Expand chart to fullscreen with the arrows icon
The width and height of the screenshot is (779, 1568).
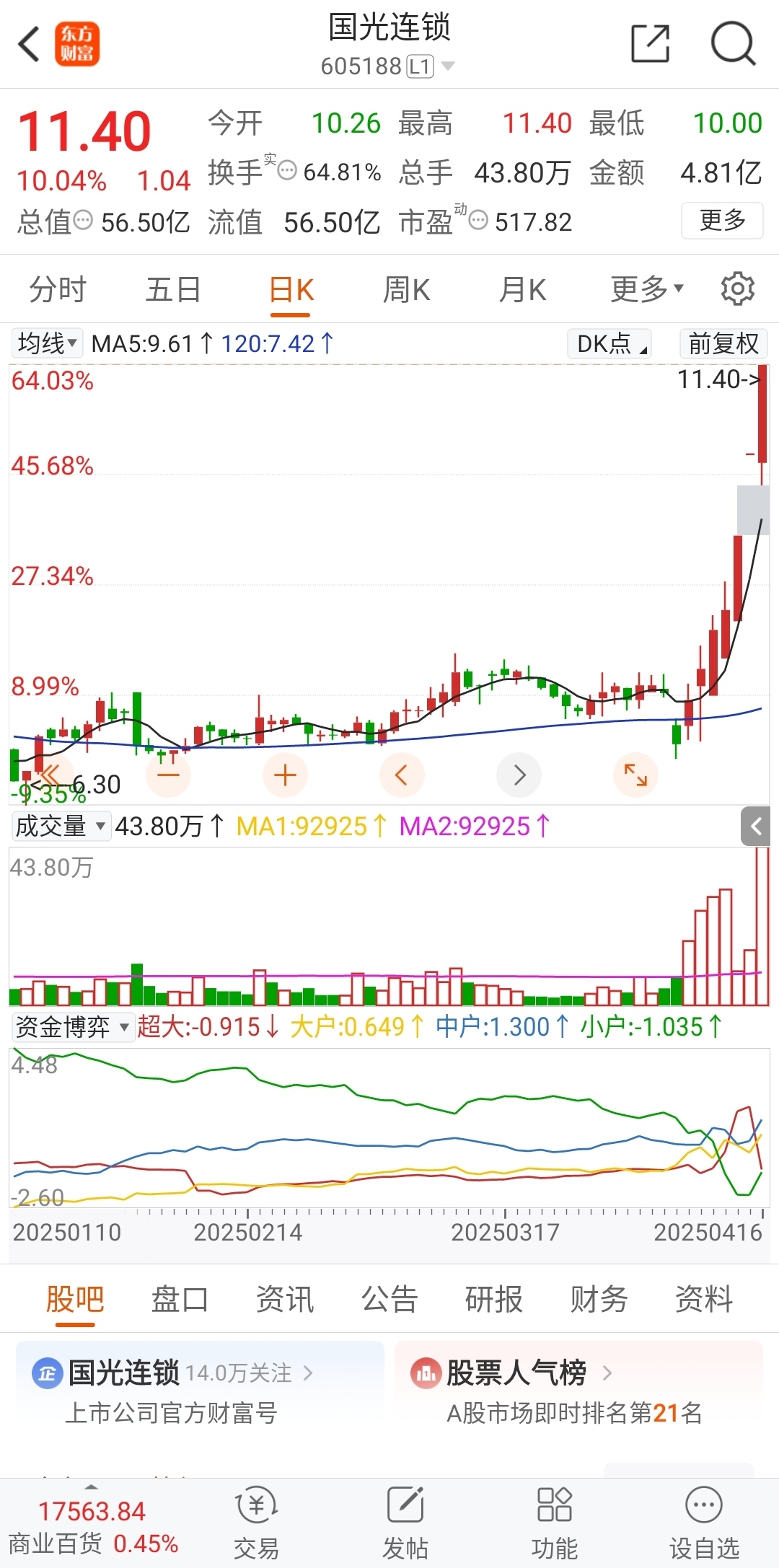point(635,775)
